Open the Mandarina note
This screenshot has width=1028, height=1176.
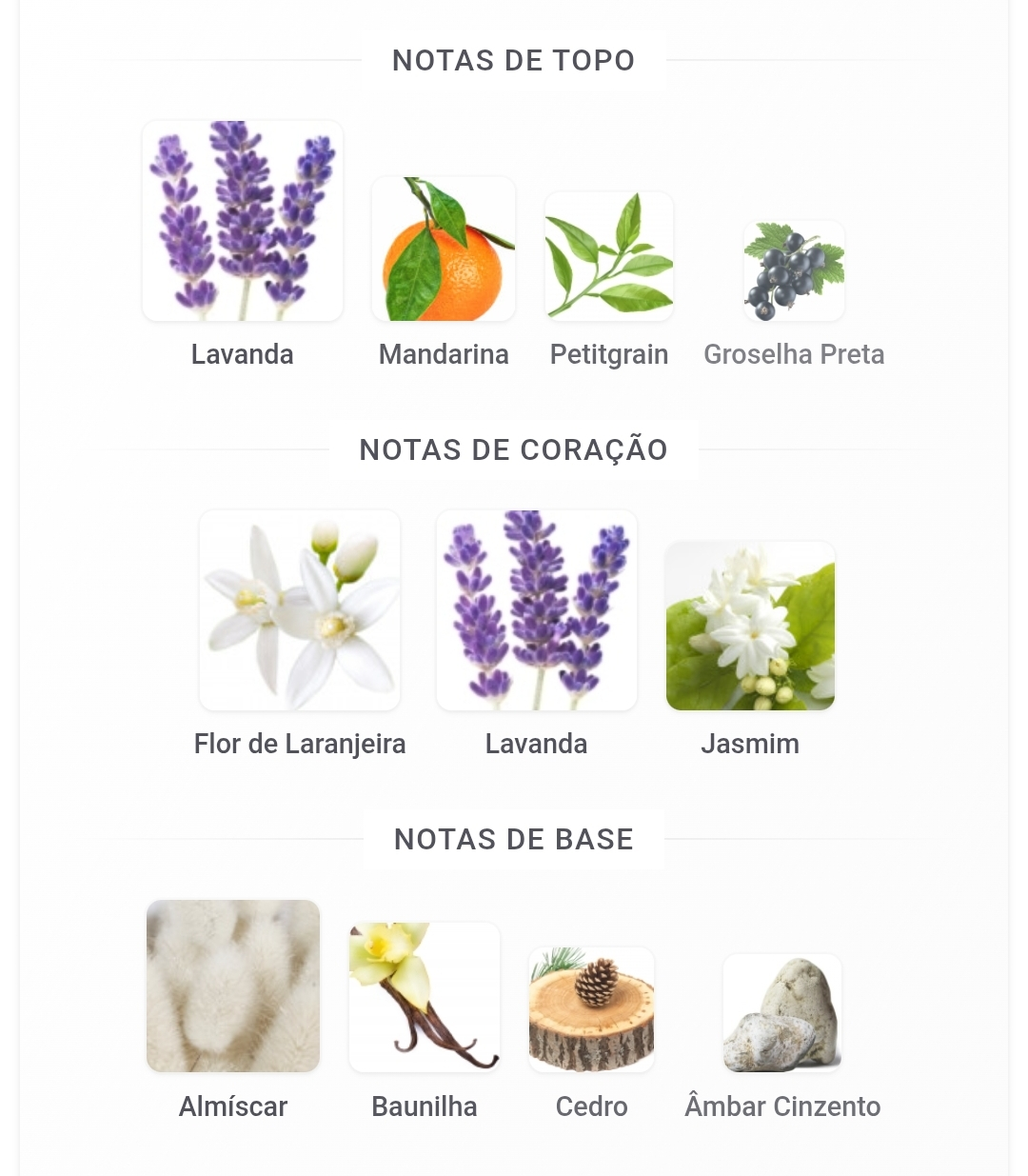pyautogui.click(x=444, y=249)
